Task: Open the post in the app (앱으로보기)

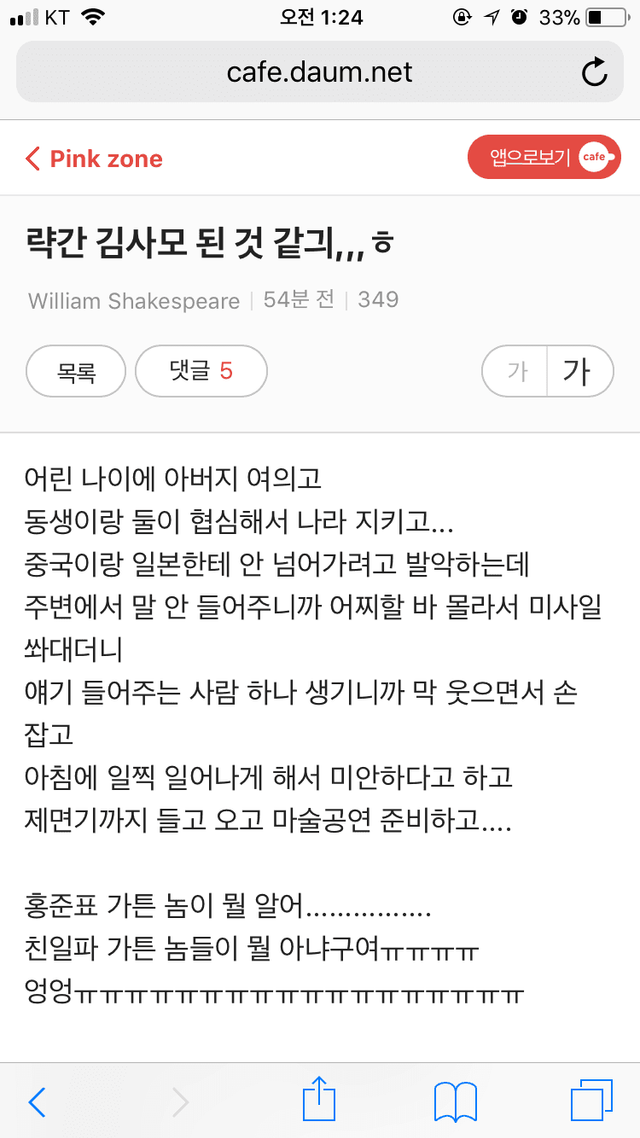Action: 544,157
